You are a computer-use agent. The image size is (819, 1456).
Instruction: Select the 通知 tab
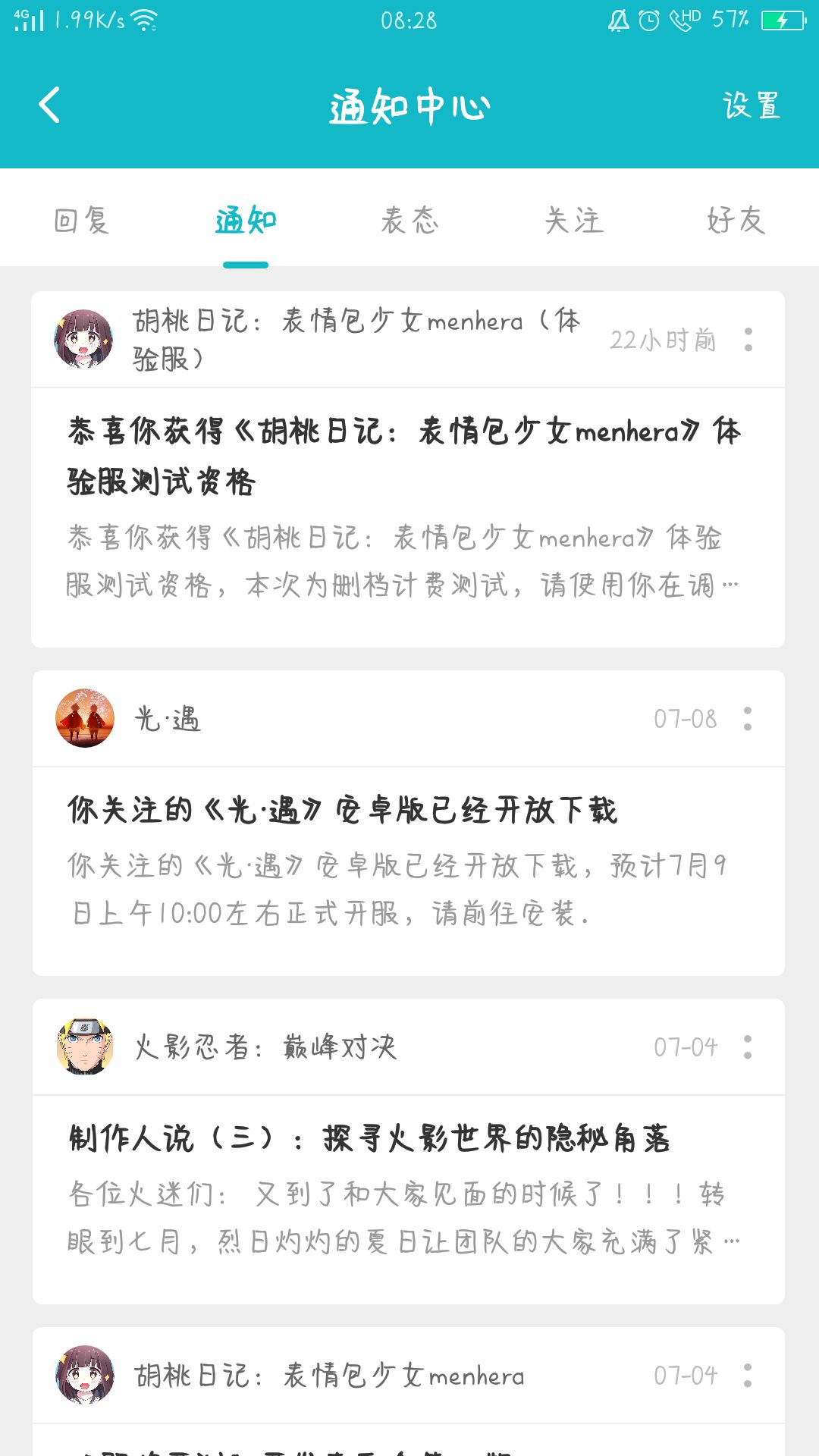[x=246, y=221]
